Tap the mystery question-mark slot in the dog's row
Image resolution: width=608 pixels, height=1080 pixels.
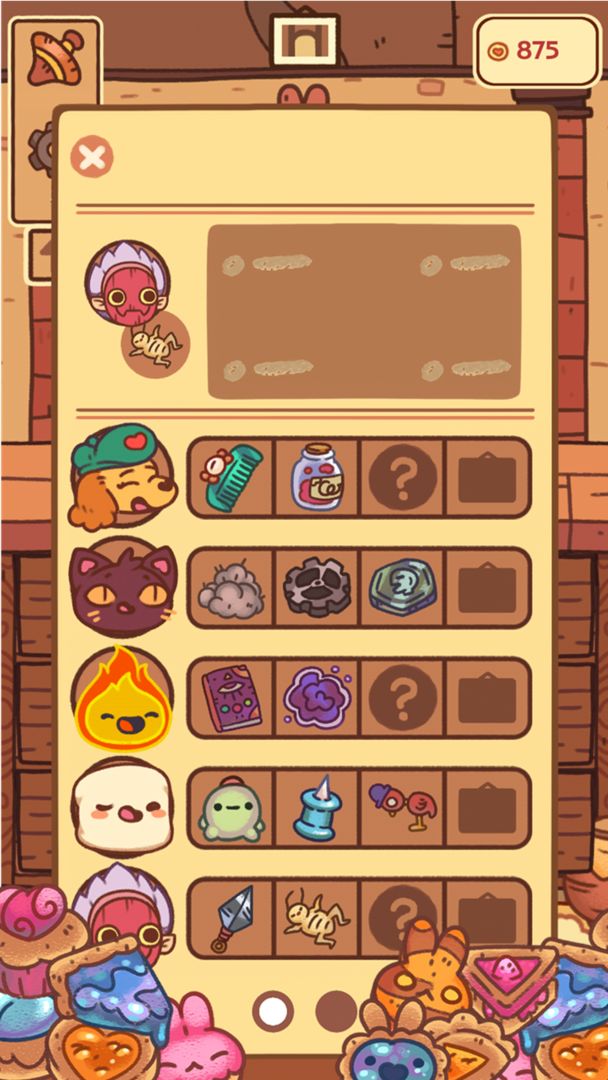402,478
